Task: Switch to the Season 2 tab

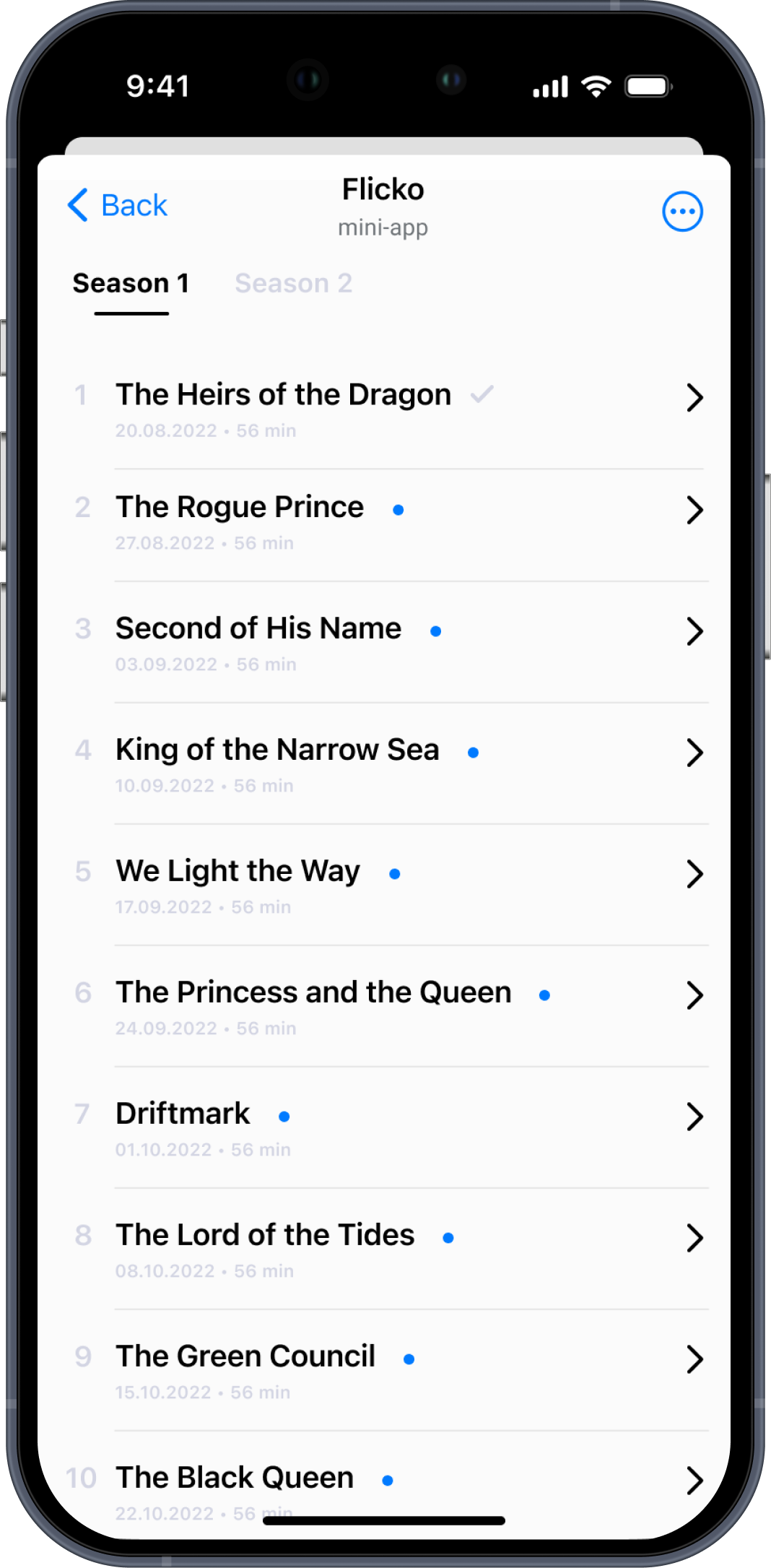Action: click(x=293, y=283)
